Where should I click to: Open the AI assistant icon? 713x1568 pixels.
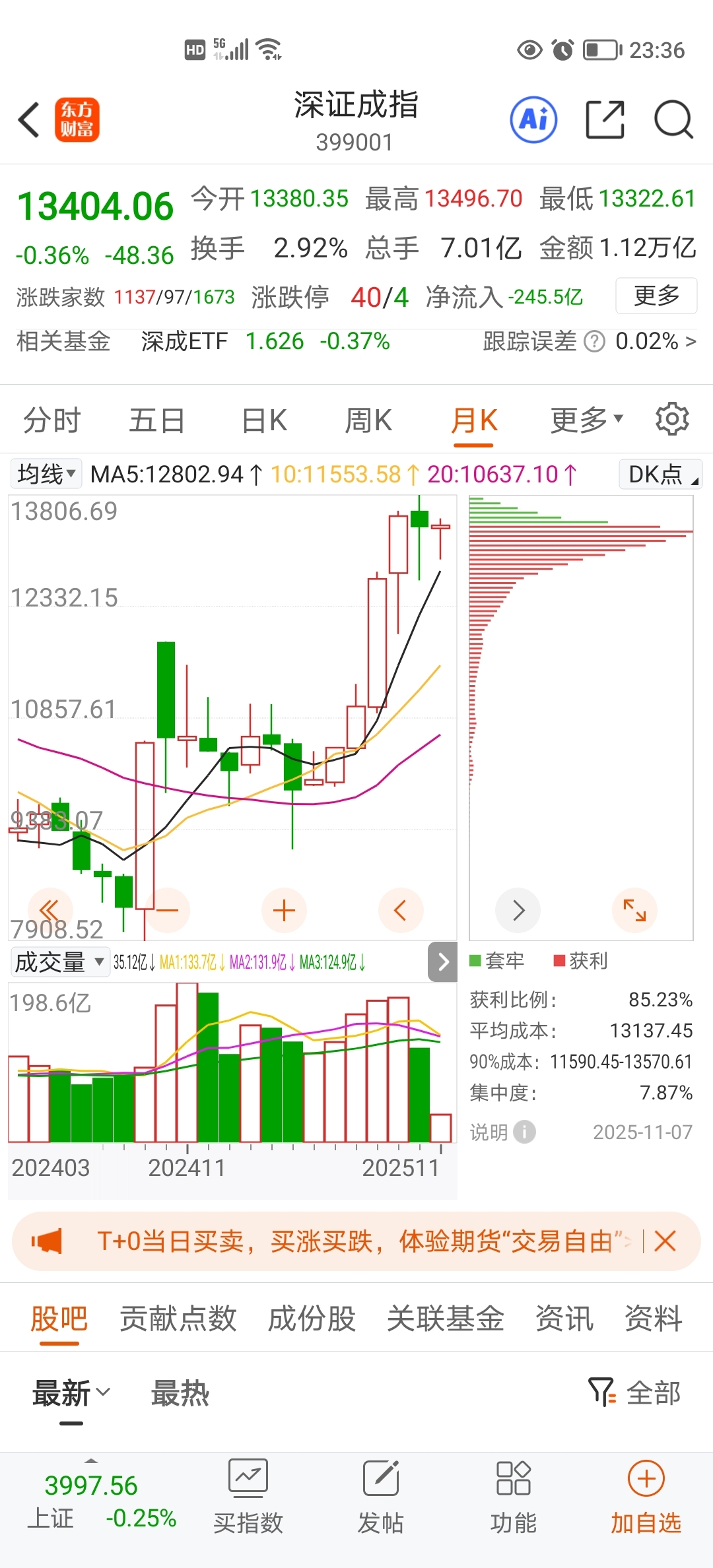tap(533, 120)
